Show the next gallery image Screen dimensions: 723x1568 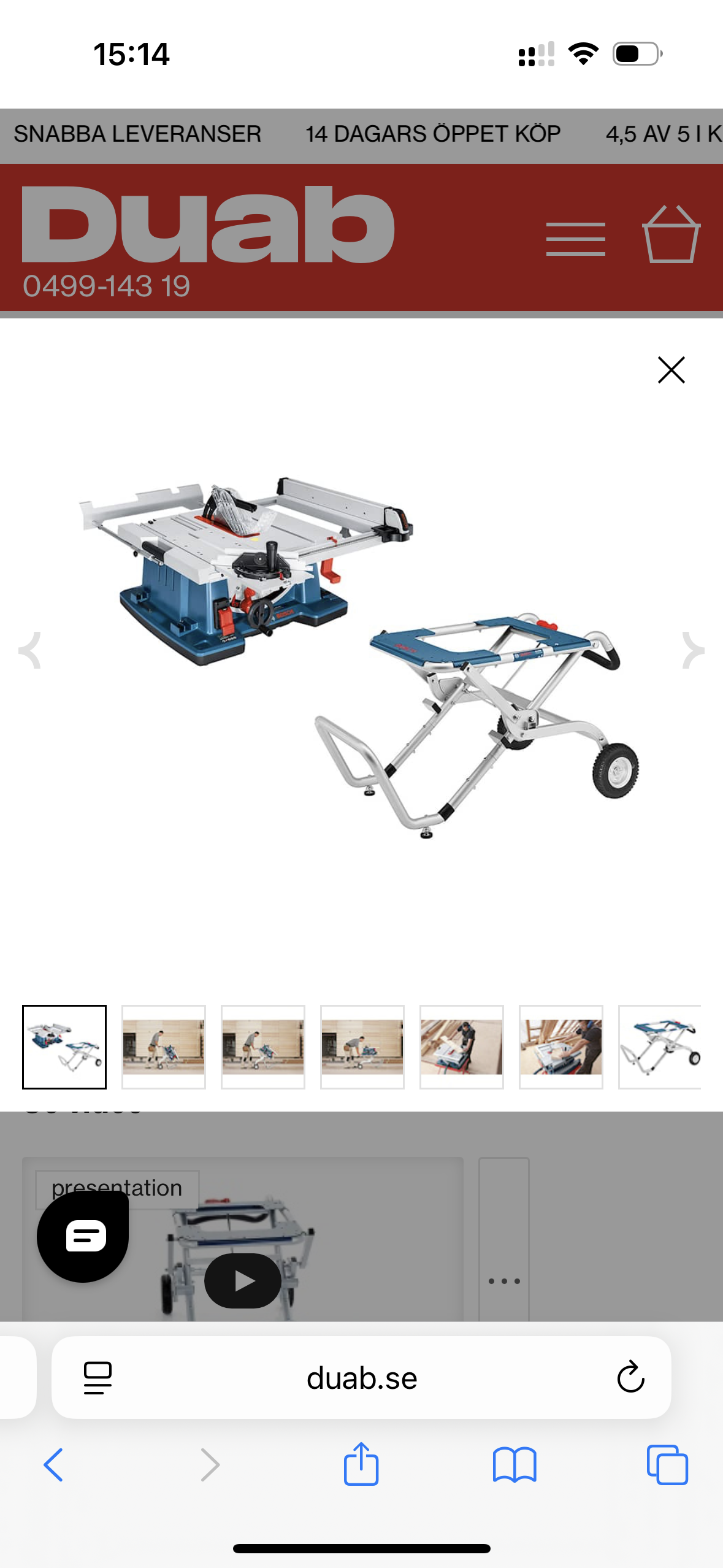[693, 650]
